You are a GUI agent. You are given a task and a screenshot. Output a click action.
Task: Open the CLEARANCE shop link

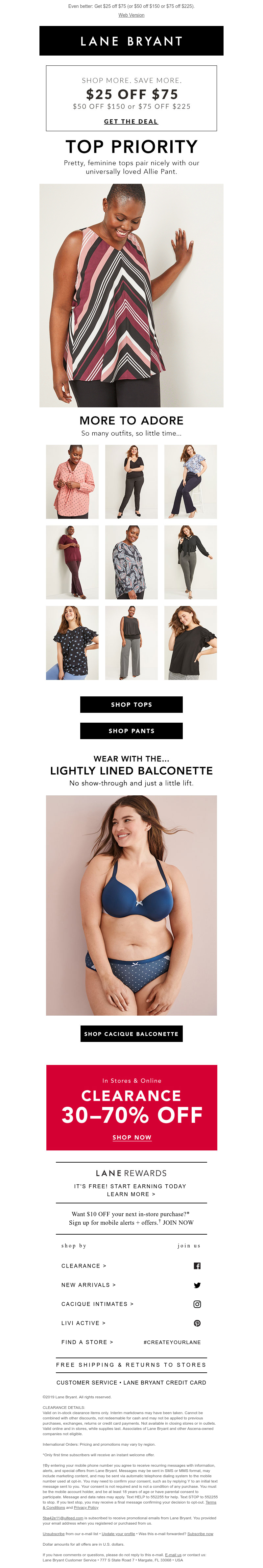(84, 1266)
